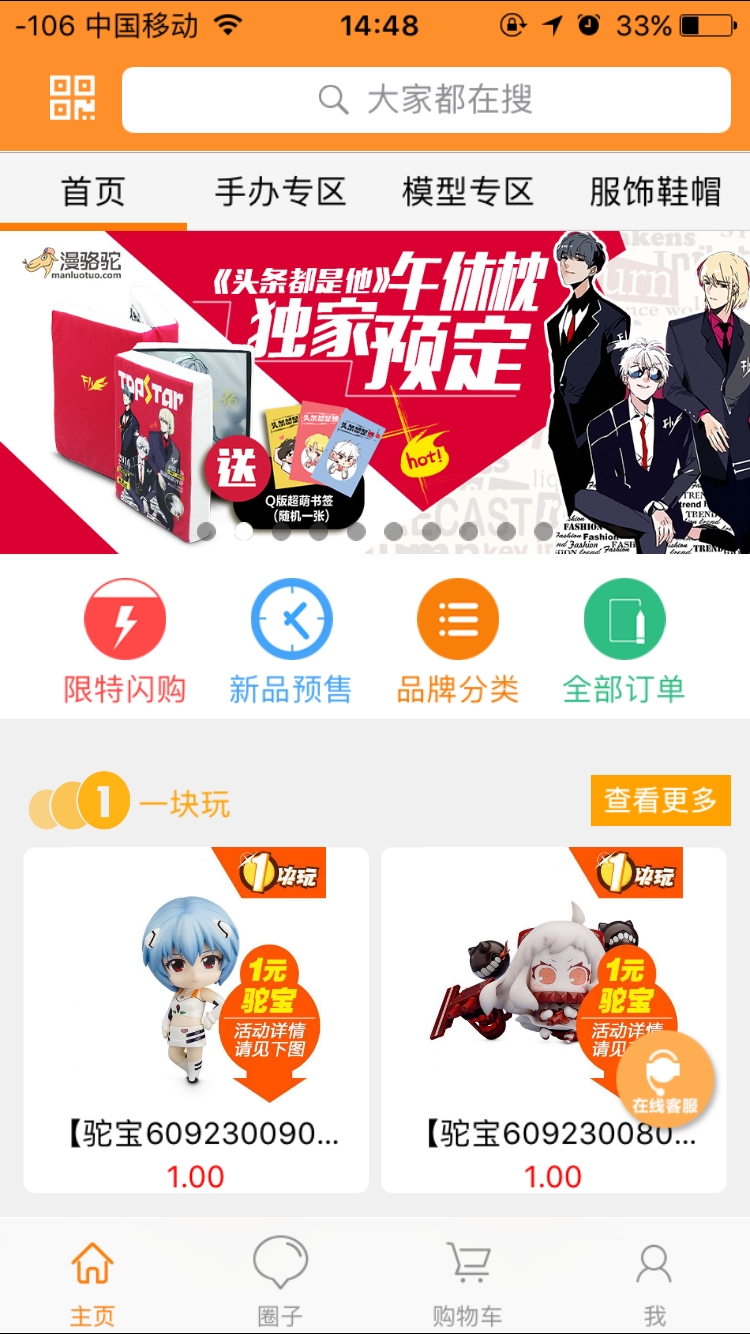This screenshot has width=750, height=1334.
Task: Select the 服饰鞋帽 tab
Action: click(655, 191)
